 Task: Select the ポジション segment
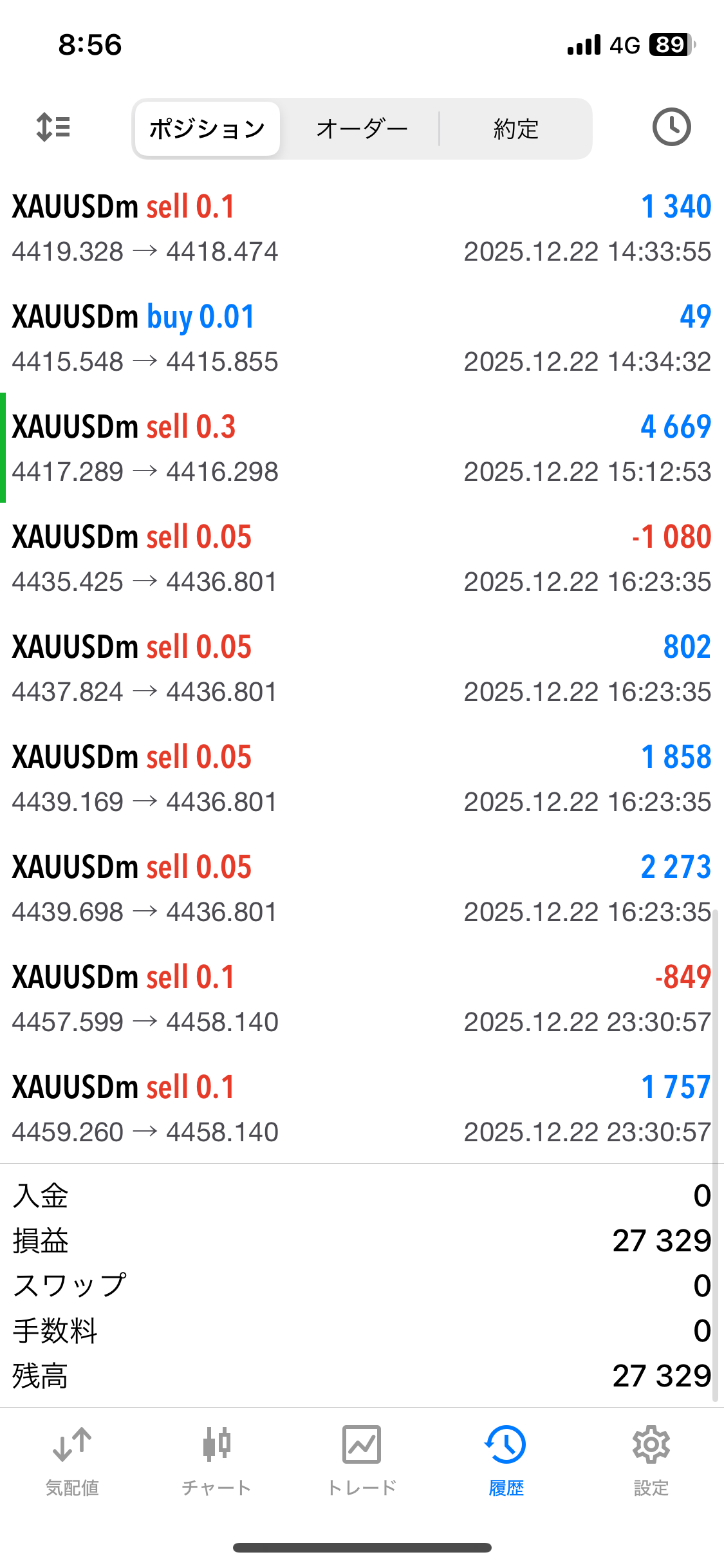coord(207,129)
